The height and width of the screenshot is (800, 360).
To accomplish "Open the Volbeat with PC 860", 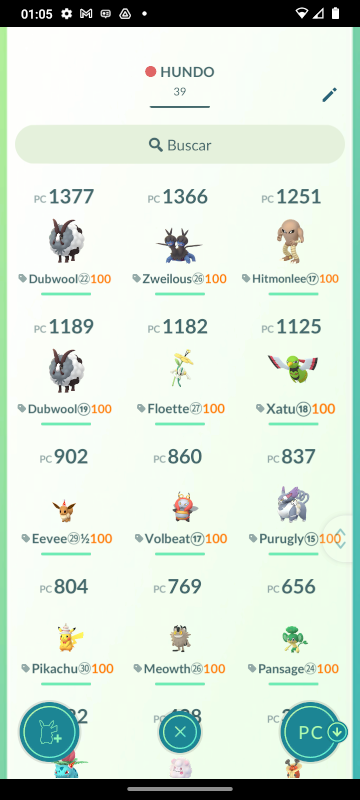I will tap(179, 501).
